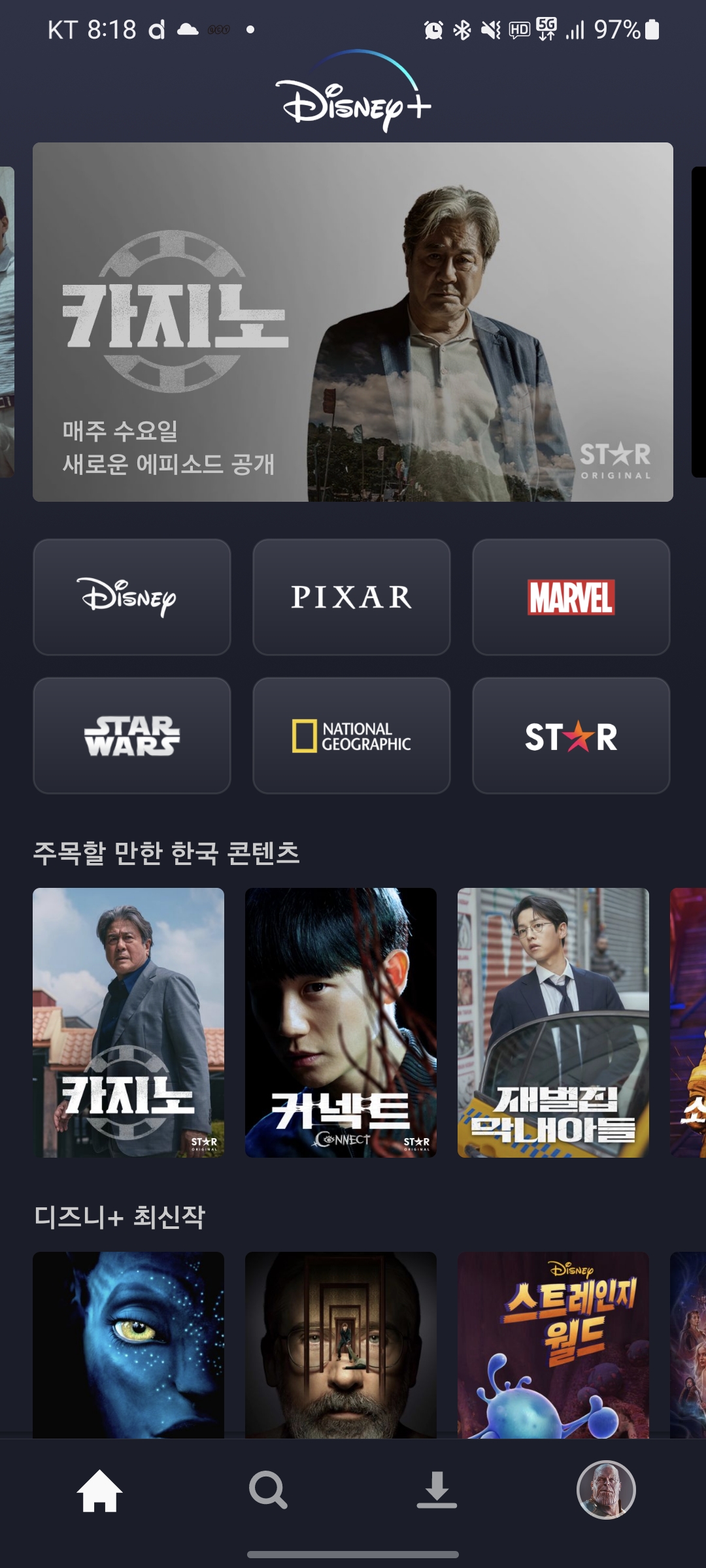
Task: Open the 스트레인지 월드 poster
Action: click(553, 1344)
